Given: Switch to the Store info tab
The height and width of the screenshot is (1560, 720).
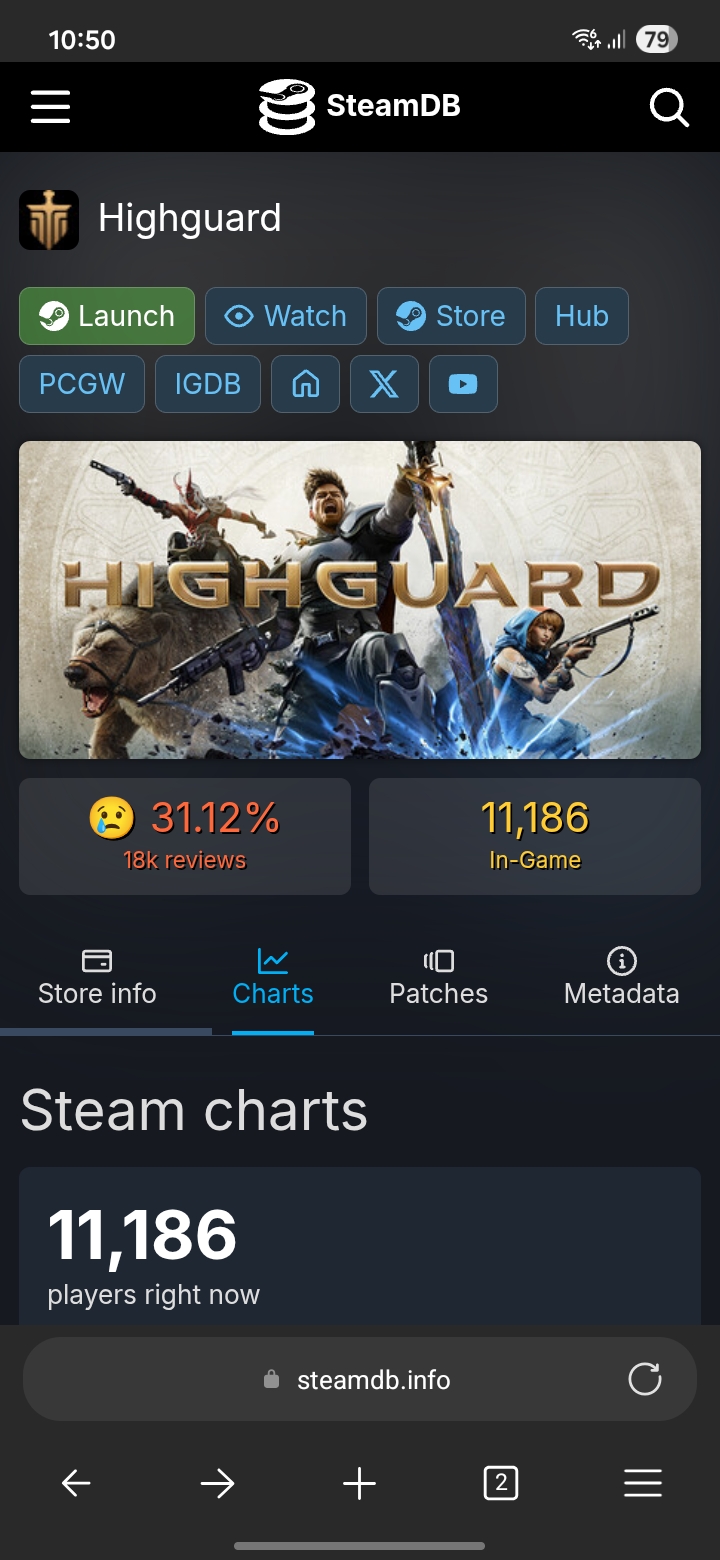Looking at the screenshot, I should pyautogui.click(x=97, y=978).
